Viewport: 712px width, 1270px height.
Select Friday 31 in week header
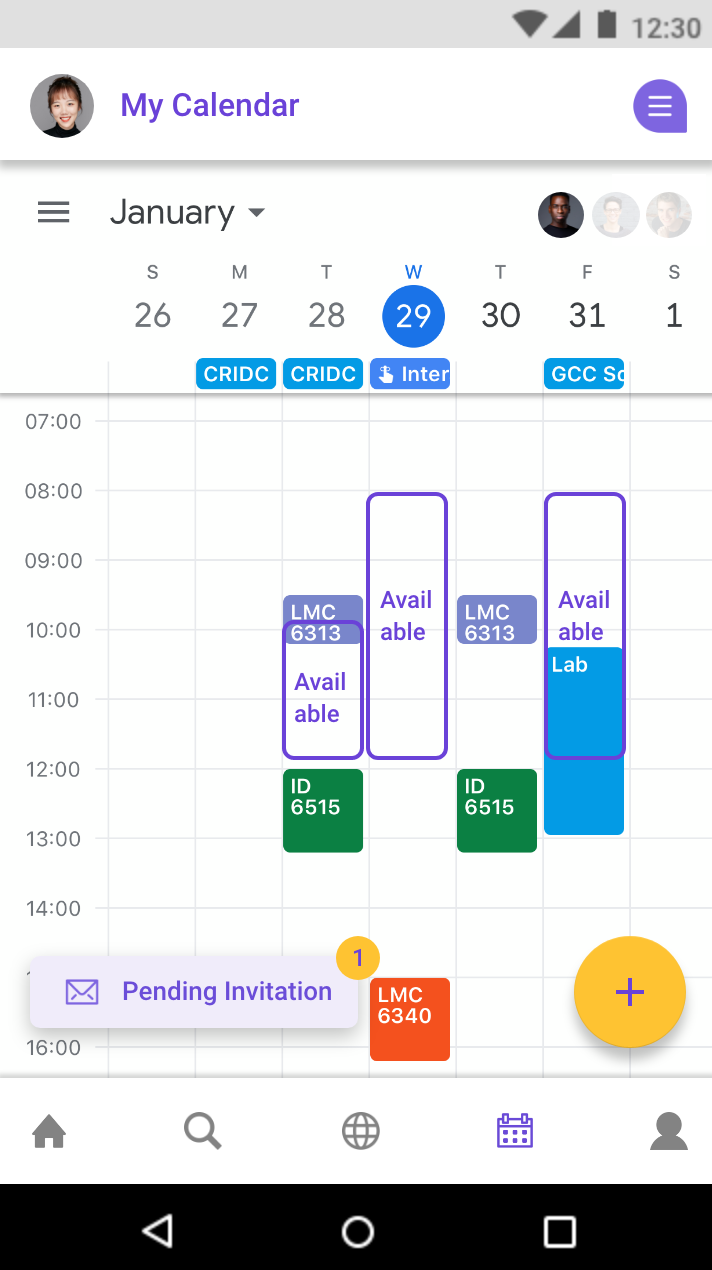(x=587, y=300)
